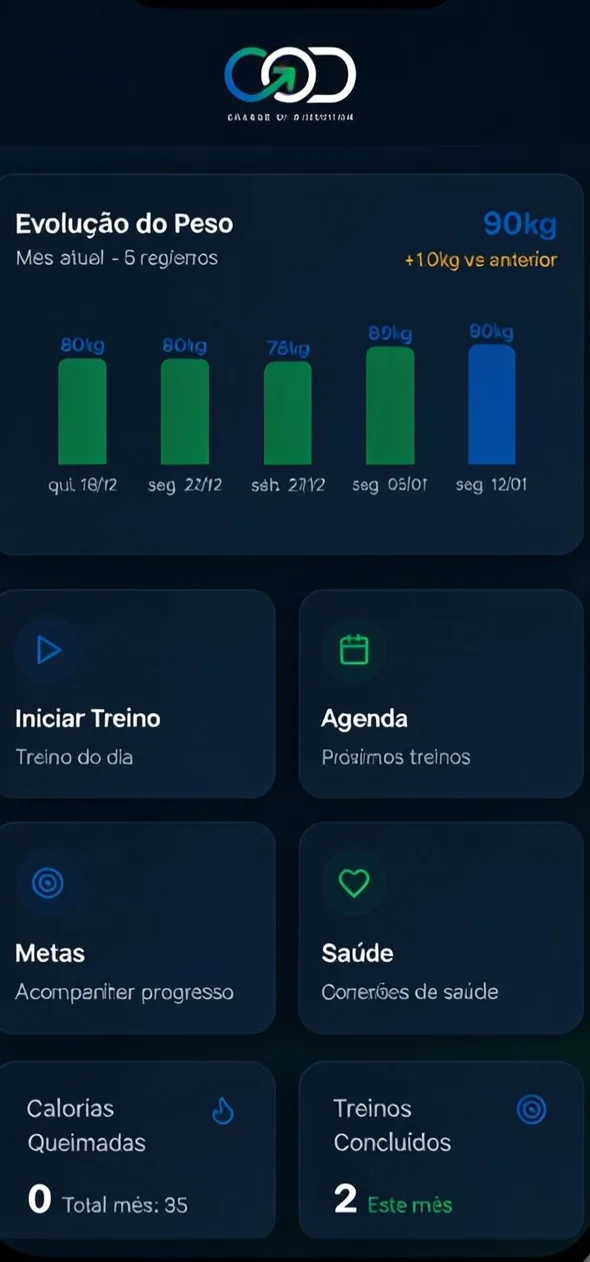Open the Saúde card
Screen dimensions: 590x1262
(x=441, y=928)
